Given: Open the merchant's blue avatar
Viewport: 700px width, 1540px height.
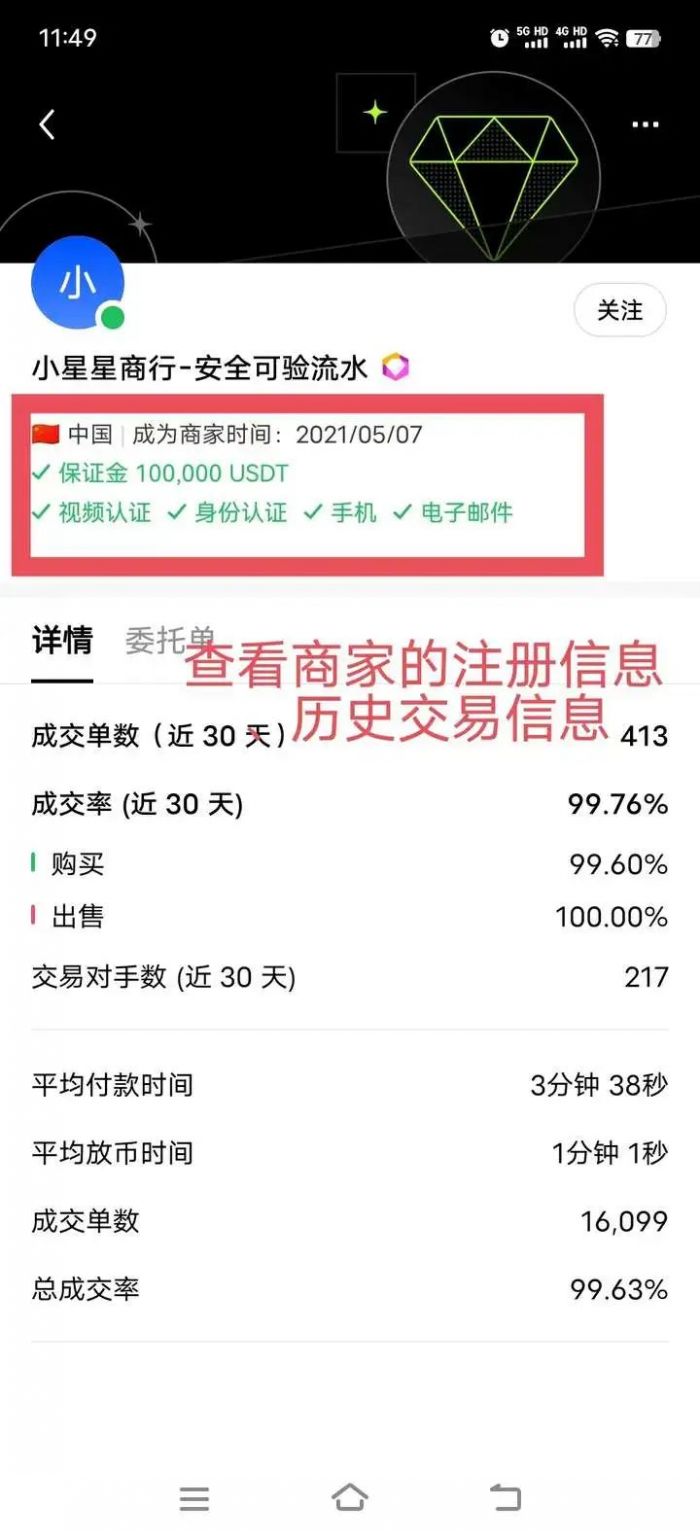Looking at the screenshot, I should (78, 284).
